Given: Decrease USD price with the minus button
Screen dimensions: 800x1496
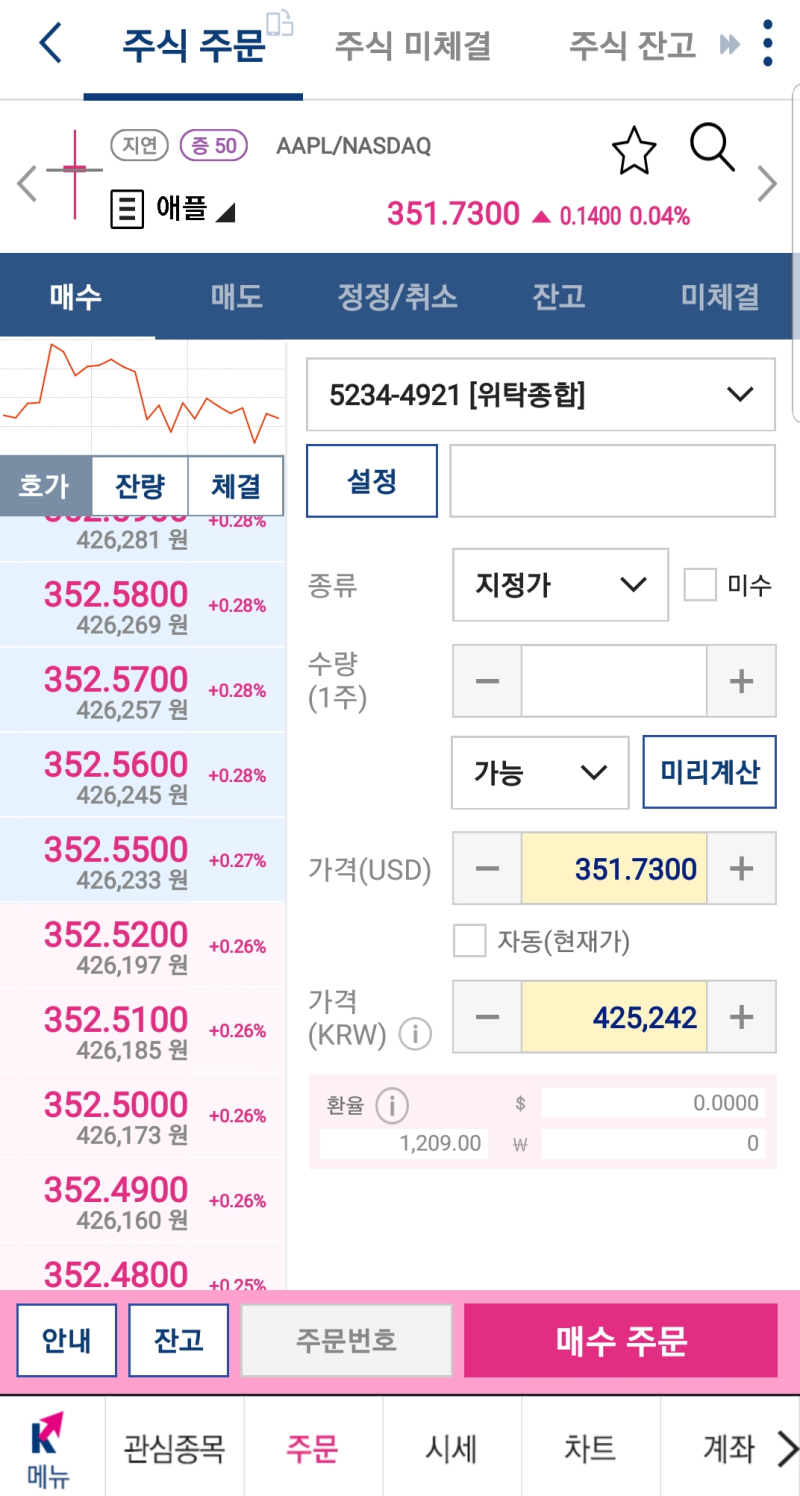Looking at the screenshot, I should pos(487,868).
